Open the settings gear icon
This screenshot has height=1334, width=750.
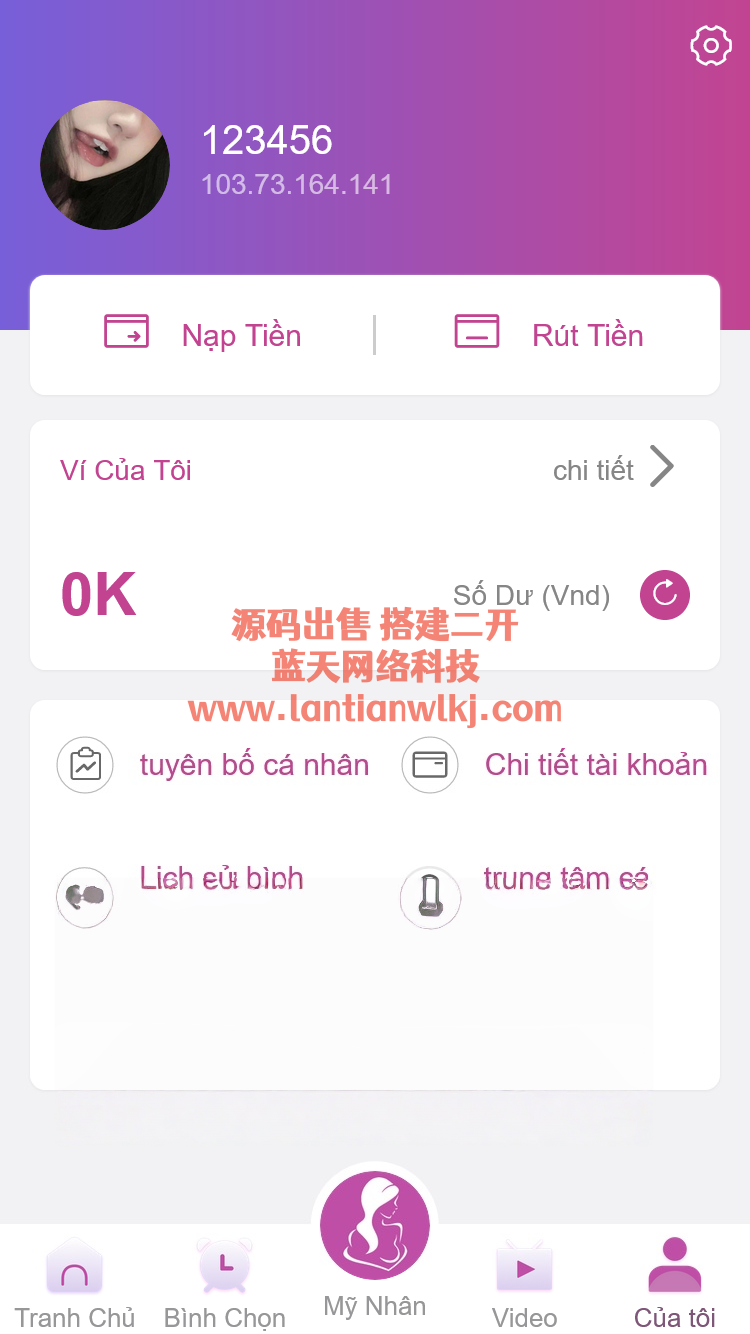[x=711, y=46]
